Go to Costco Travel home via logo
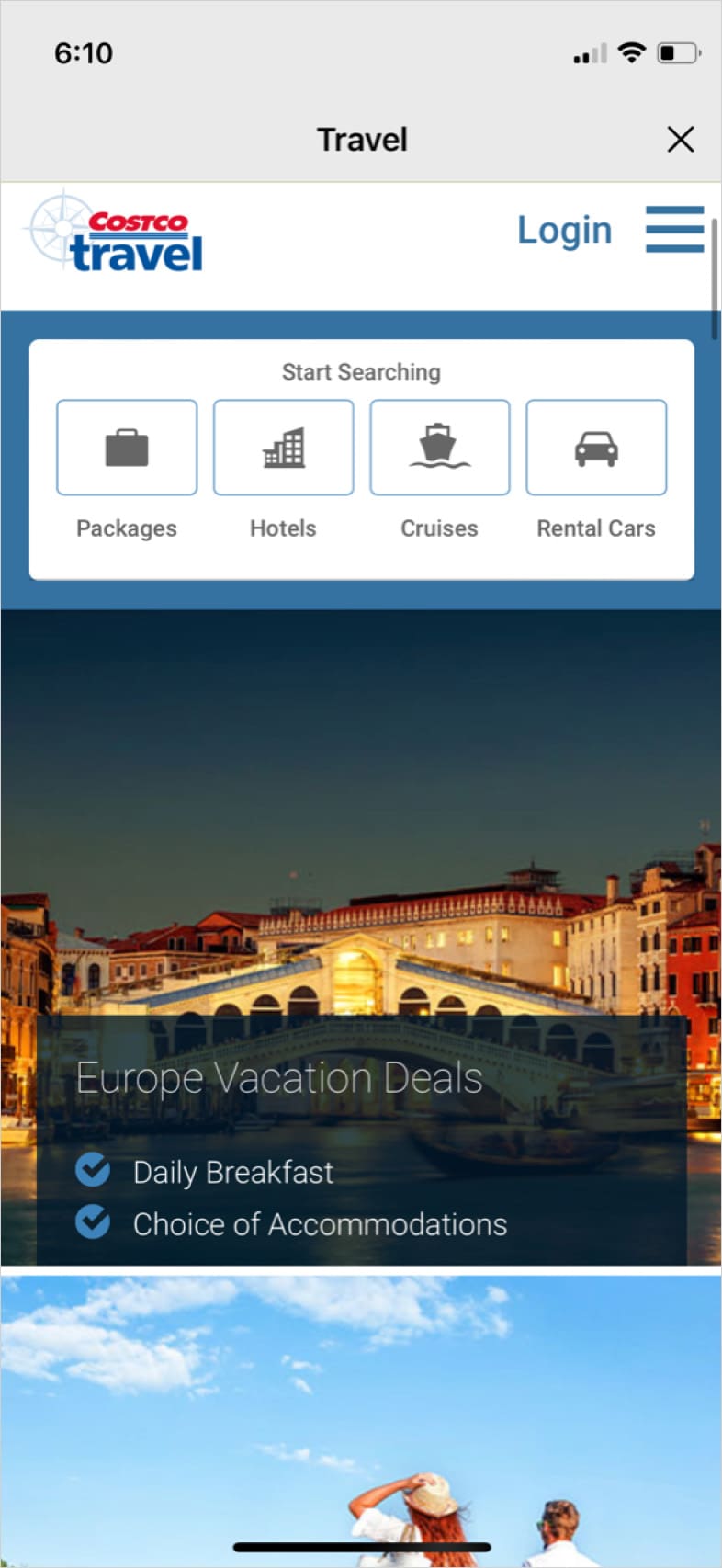The height and width of the screenshot is (1568, 722). coord(116,233)
